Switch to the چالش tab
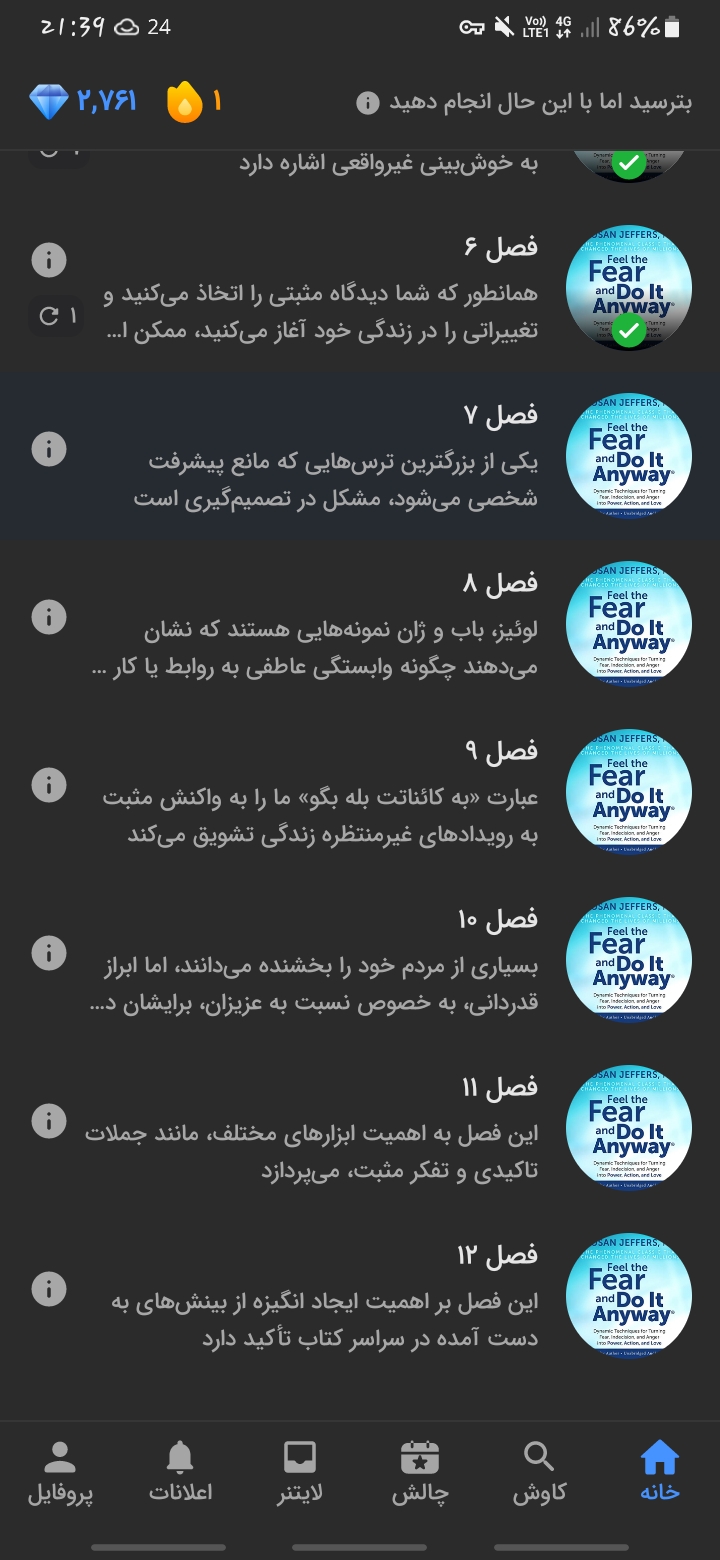This screenshot has width=720, height=1560. coord(420,1473)
